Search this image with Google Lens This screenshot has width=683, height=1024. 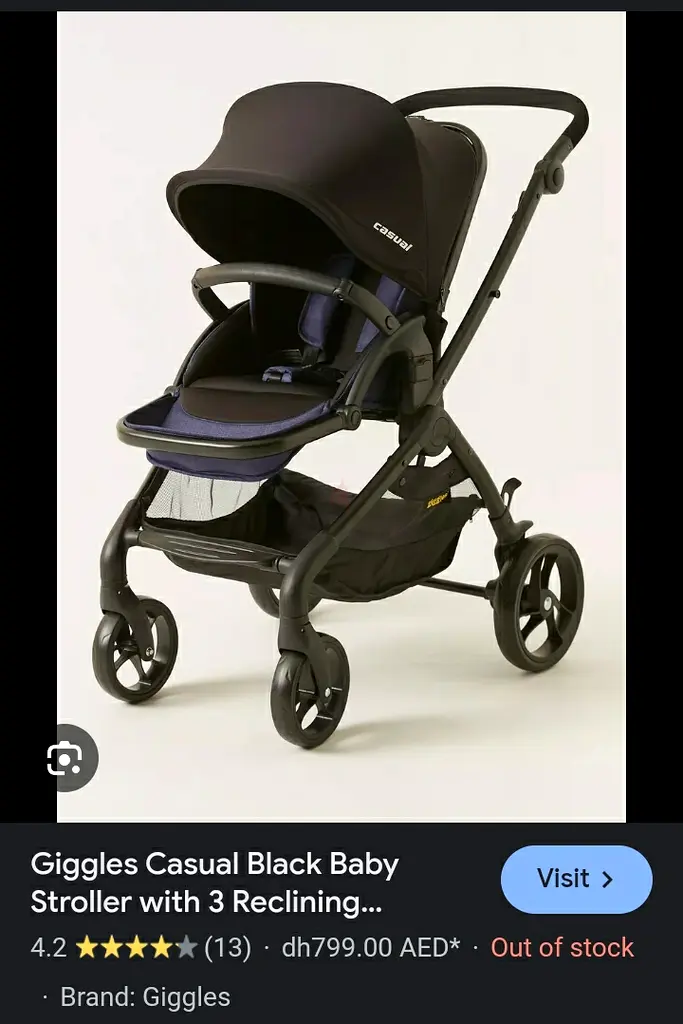[66, 759]
